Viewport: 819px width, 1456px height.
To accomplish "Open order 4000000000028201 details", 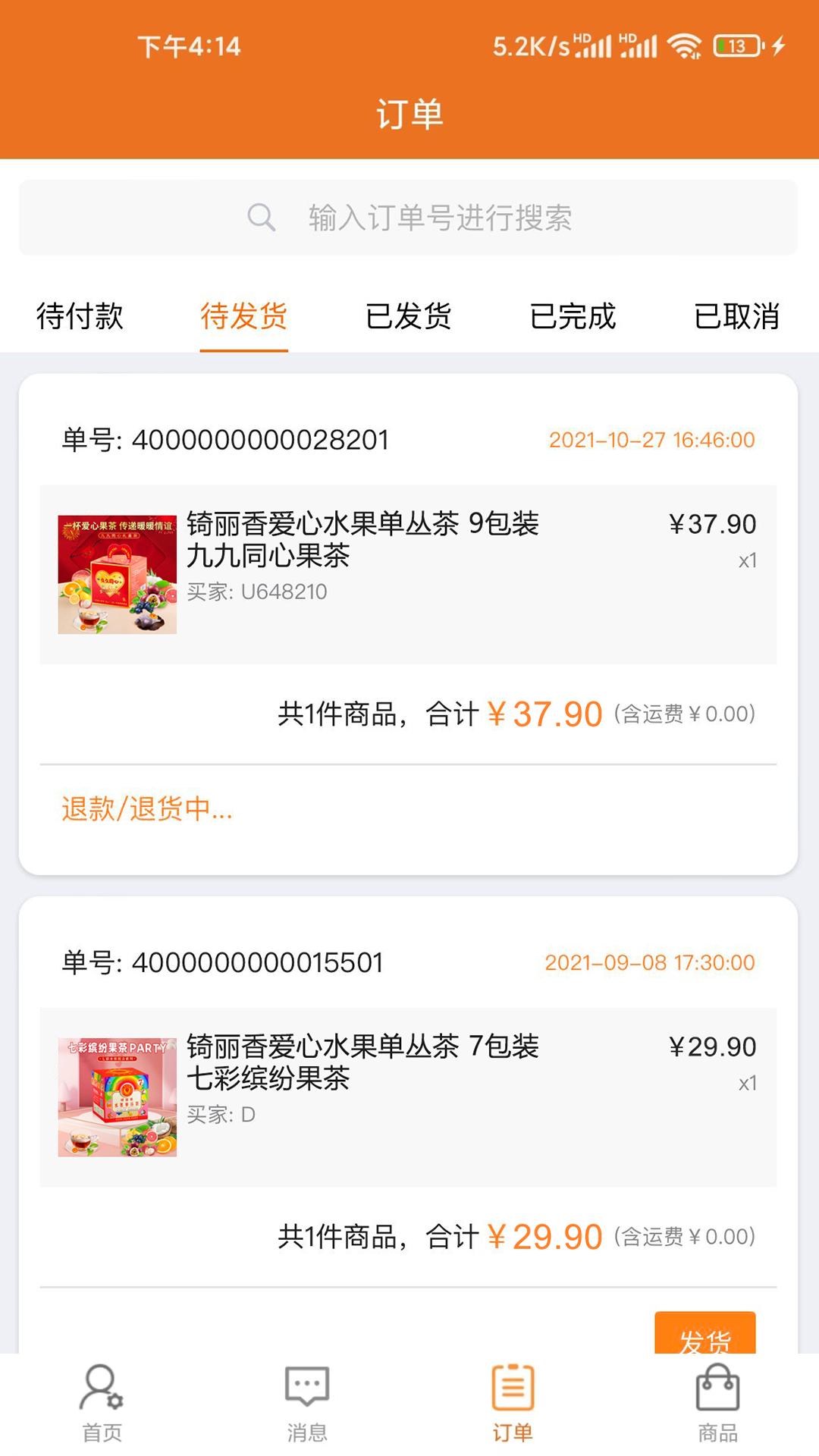I will click(408, 574).
